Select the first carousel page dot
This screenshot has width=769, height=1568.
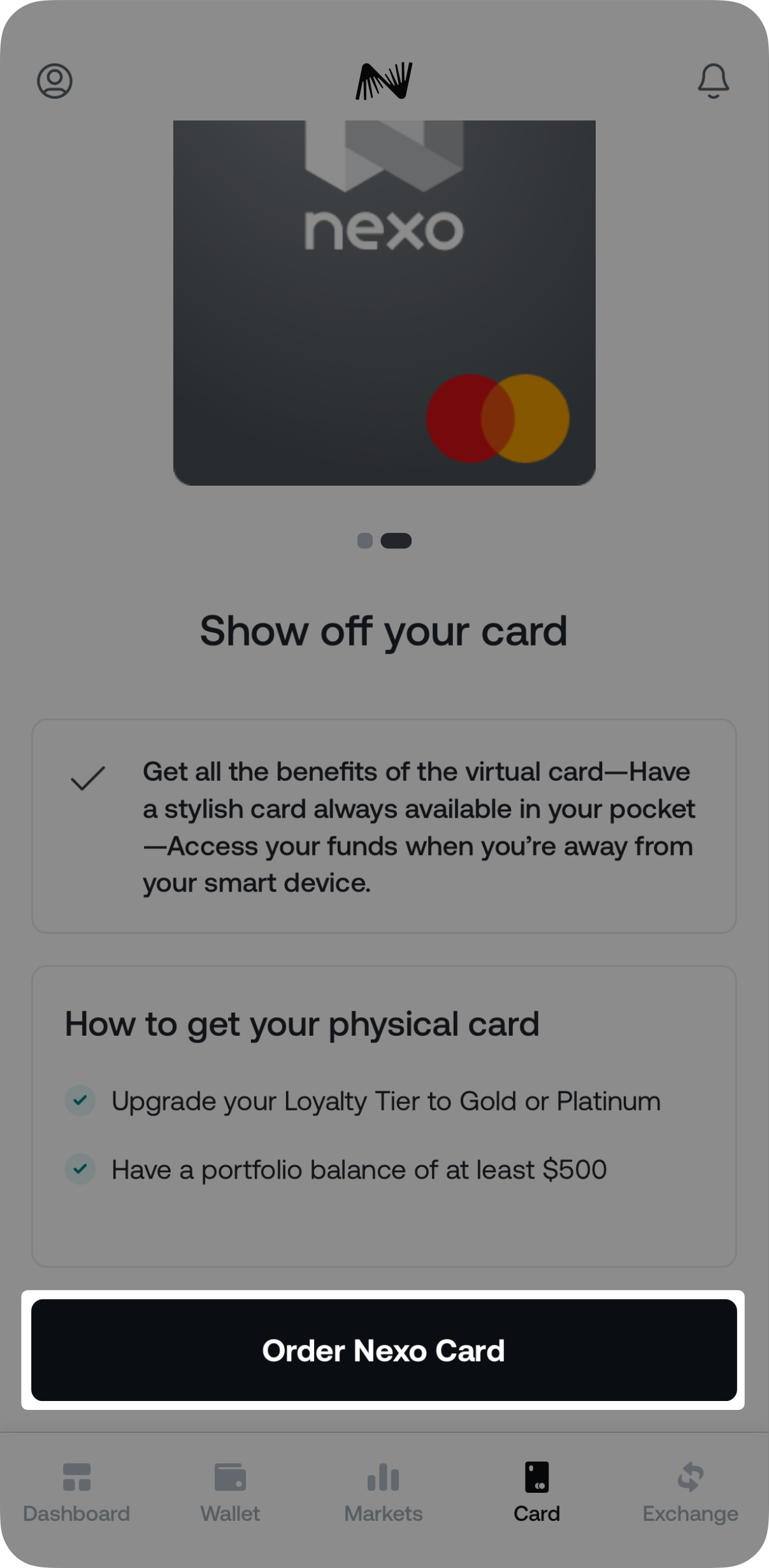pos(364,541)
